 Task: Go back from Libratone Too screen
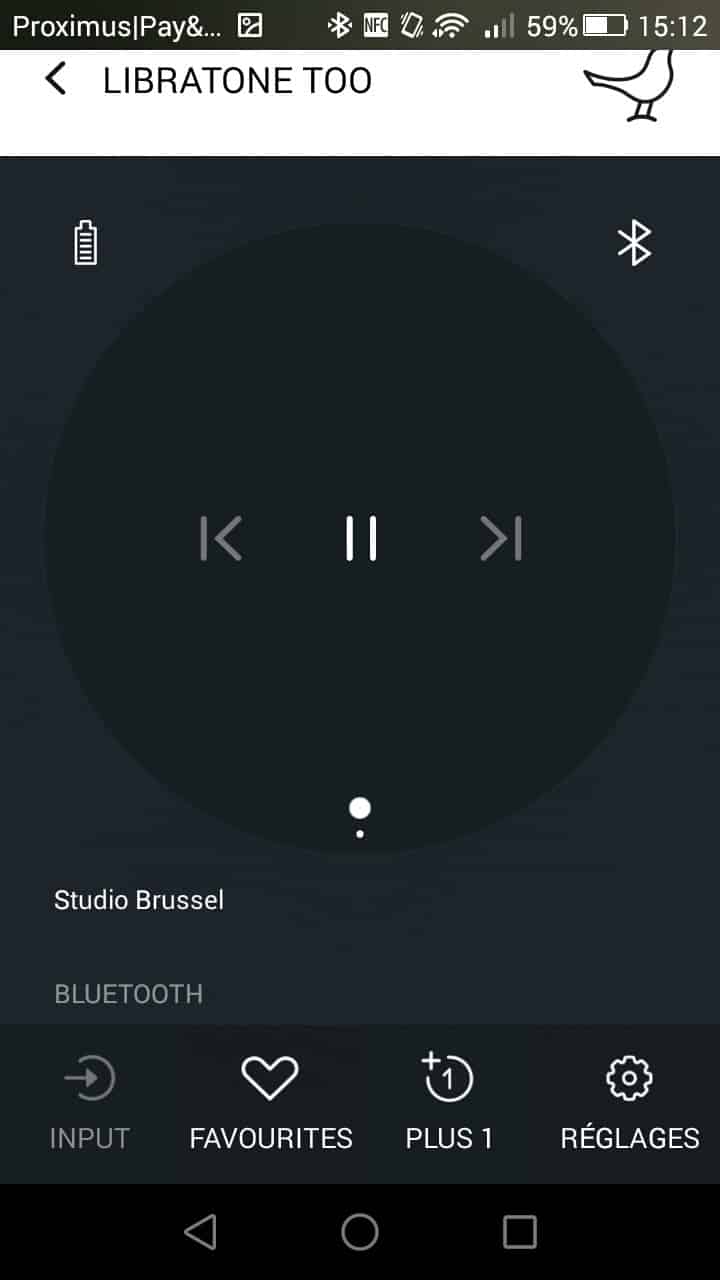[x=56, y=79]
